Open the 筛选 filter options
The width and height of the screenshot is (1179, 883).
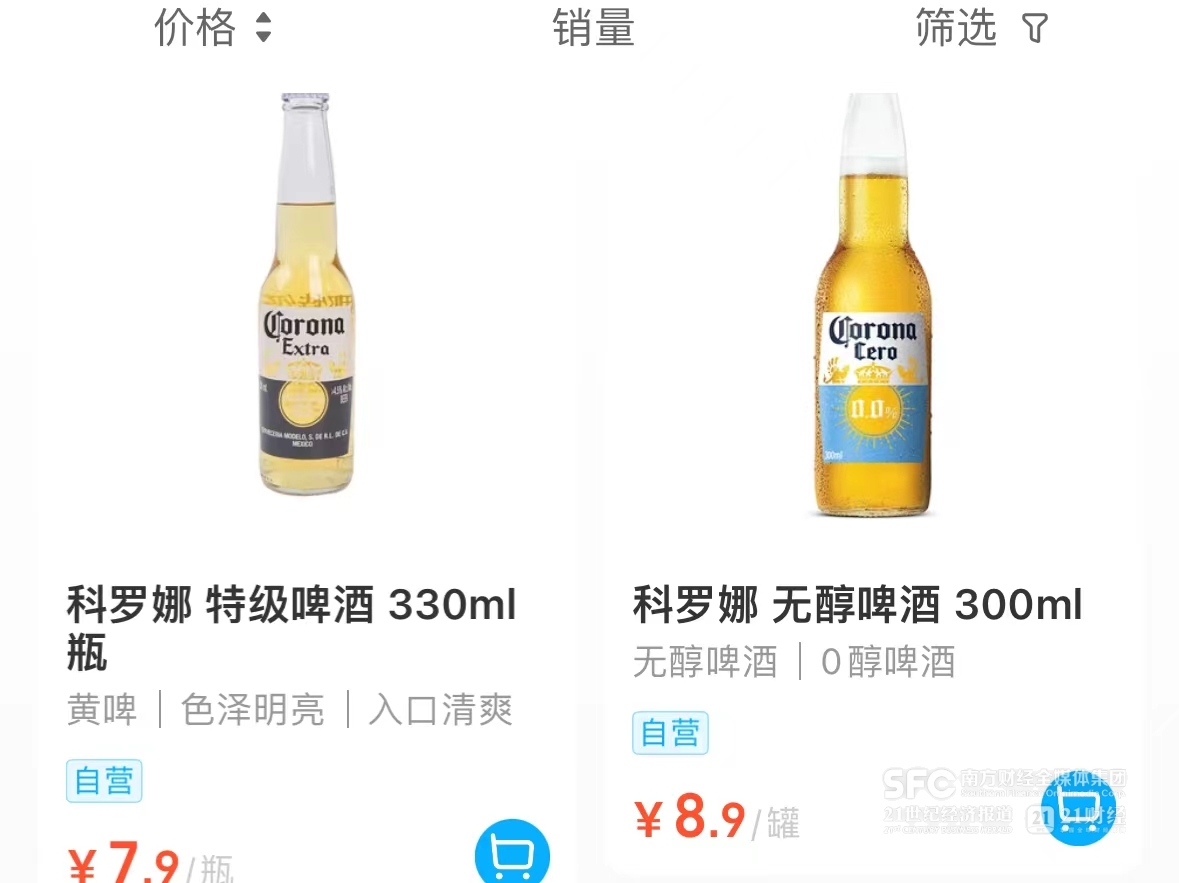(980, 28)
